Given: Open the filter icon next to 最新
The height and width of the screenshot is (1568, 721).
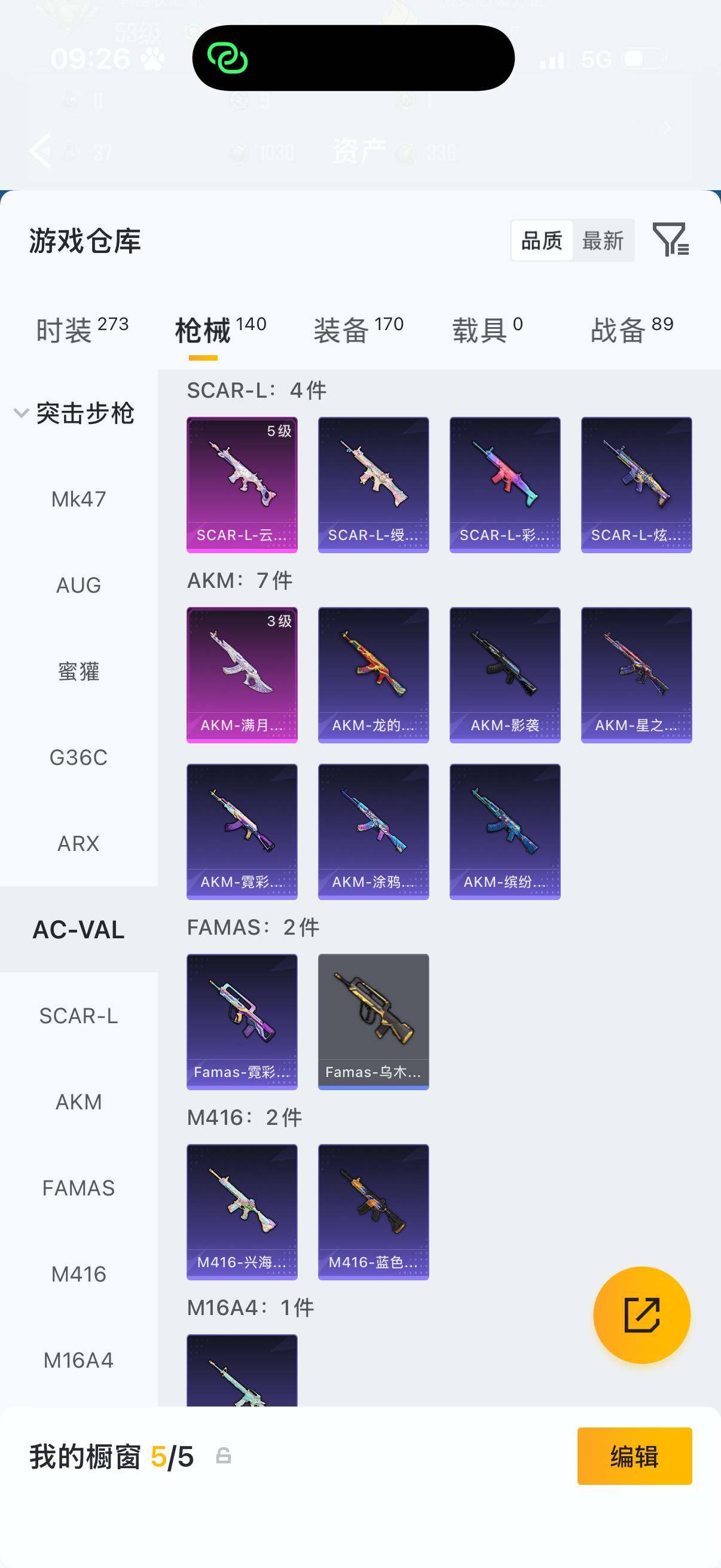Looking at the screenshot, I should (671, 239).
